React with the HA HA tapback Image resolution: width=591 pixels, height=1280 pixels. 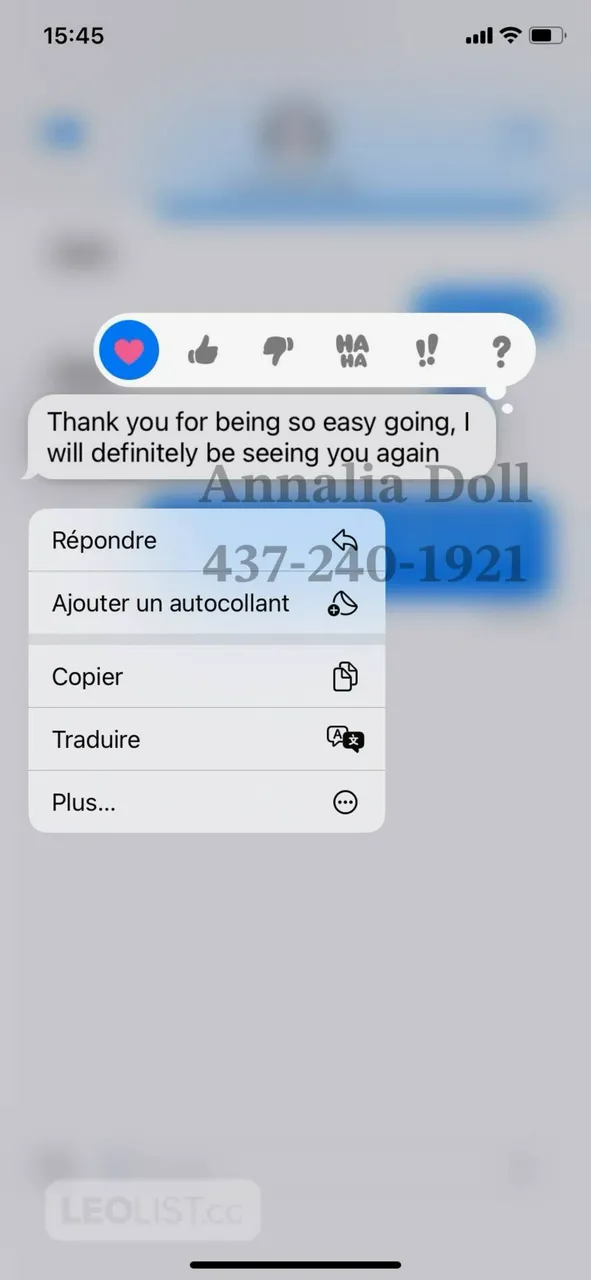tap(352, 351)
